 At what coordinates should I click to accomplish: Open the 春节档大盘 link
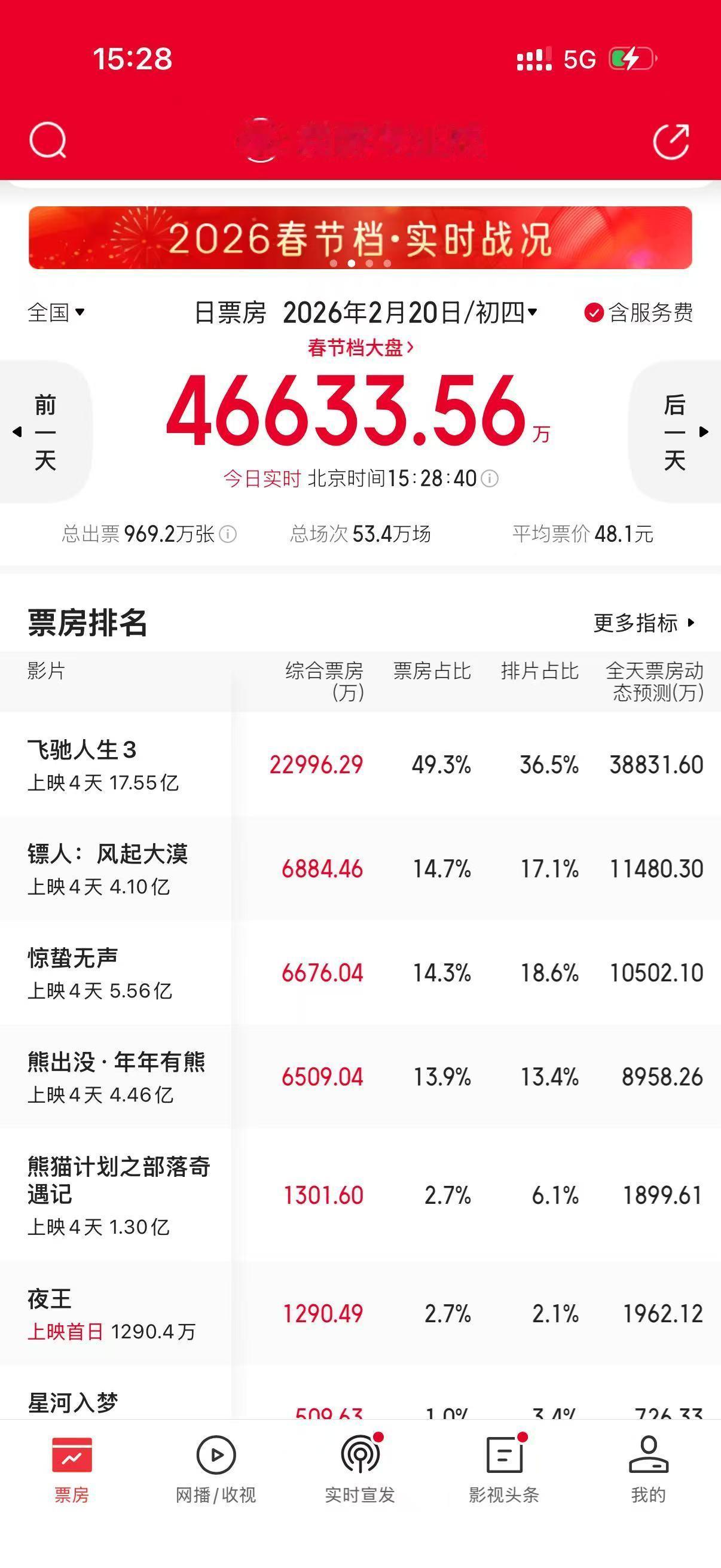pyautogui.click(x=360, y=347)
